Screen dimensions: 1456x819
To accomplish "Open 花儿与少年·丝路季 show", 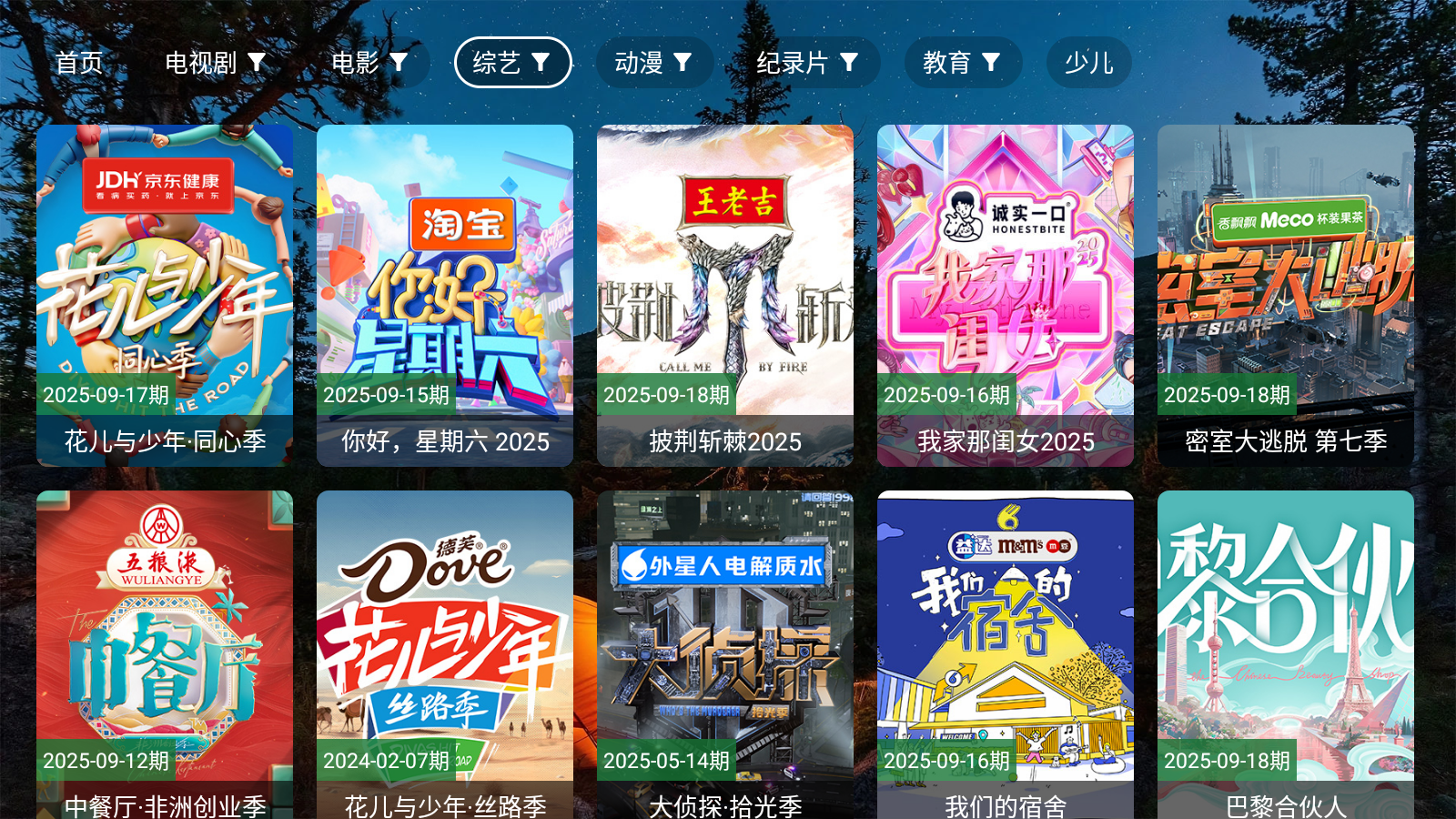I will [445, 655].
